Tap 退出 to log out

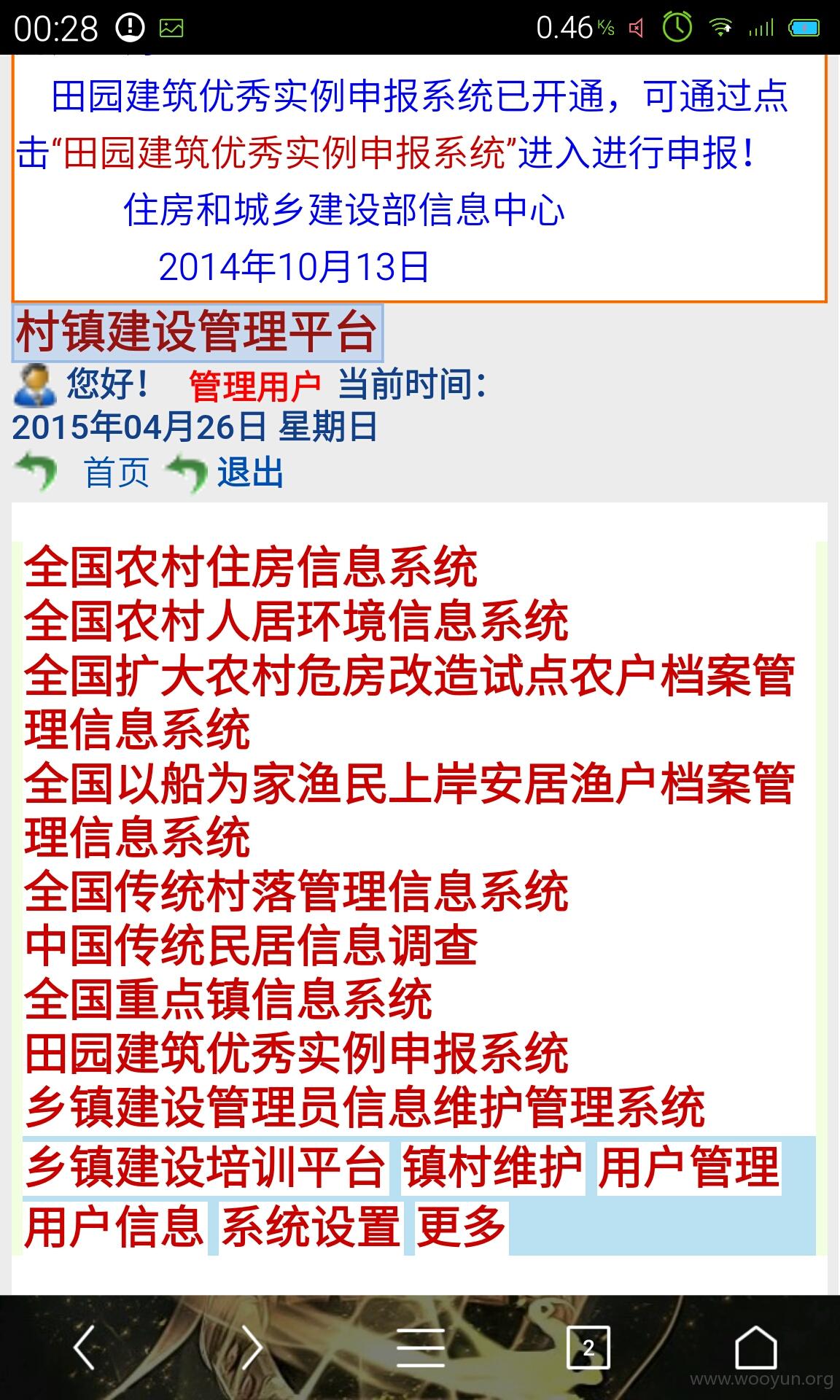(x=250, y=472)
